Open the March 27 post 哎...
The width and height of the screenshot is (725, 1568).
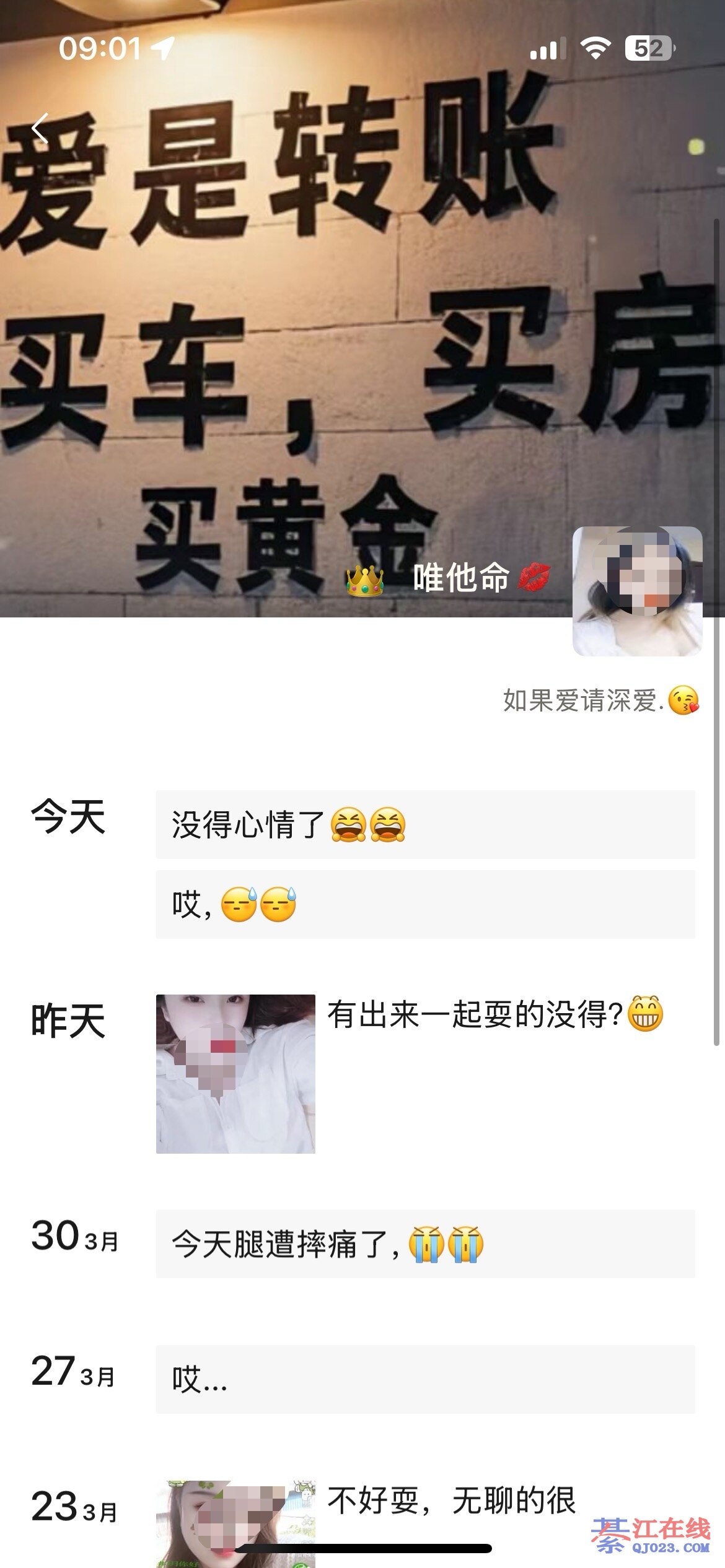425,1379
